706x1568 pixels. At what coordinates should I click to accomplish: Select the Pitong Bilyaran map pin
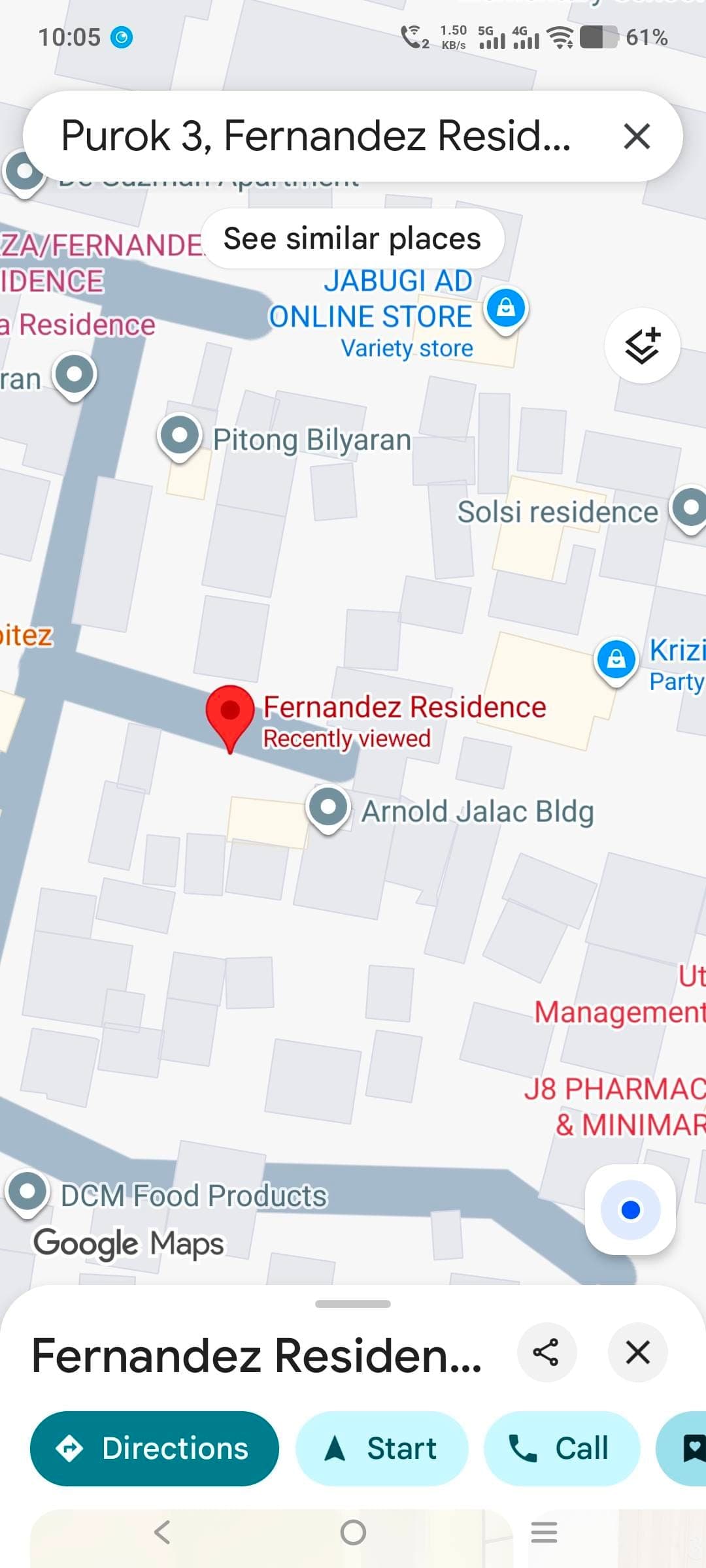pos(179,435)
